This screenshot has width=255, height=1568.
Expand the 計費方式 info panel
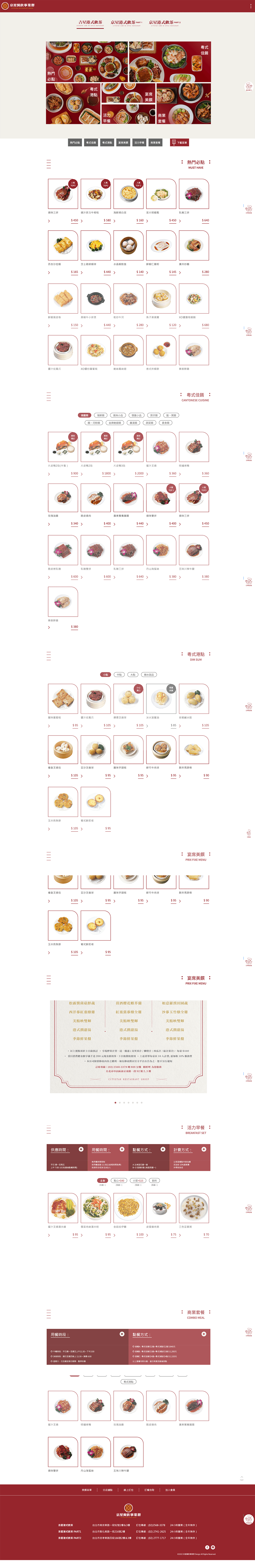tap(204, 1149)
